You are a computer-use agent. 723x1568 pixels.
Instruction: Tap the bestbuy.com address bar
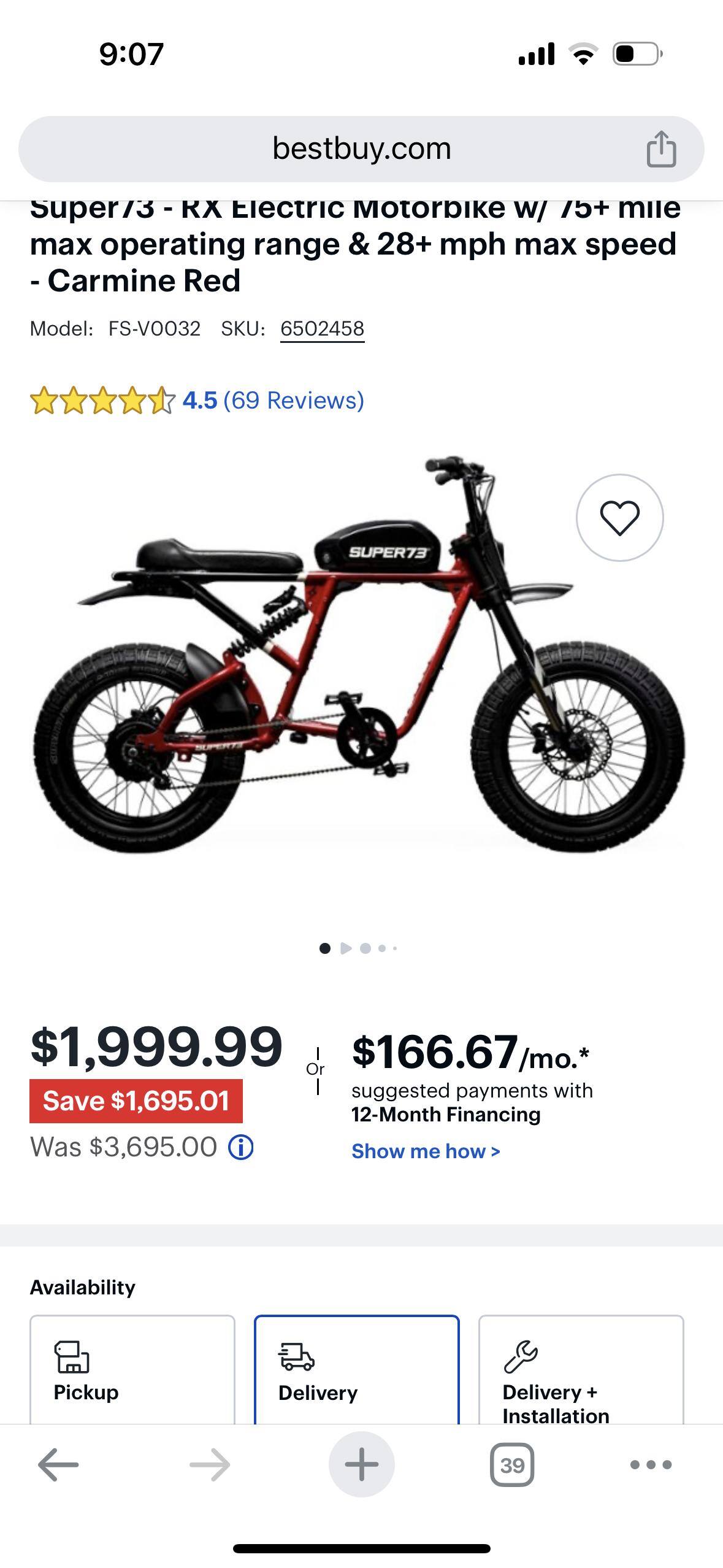tap(361, 149)
